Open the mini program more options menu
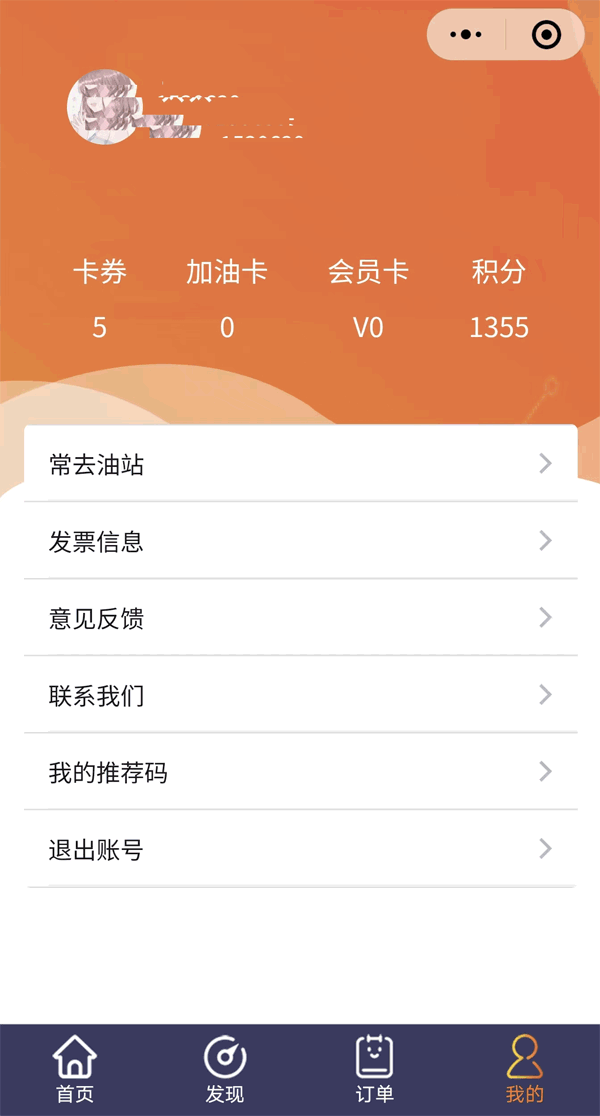Image resolution: width=600 pixels, height=1116 pixels. coord(466,35)
